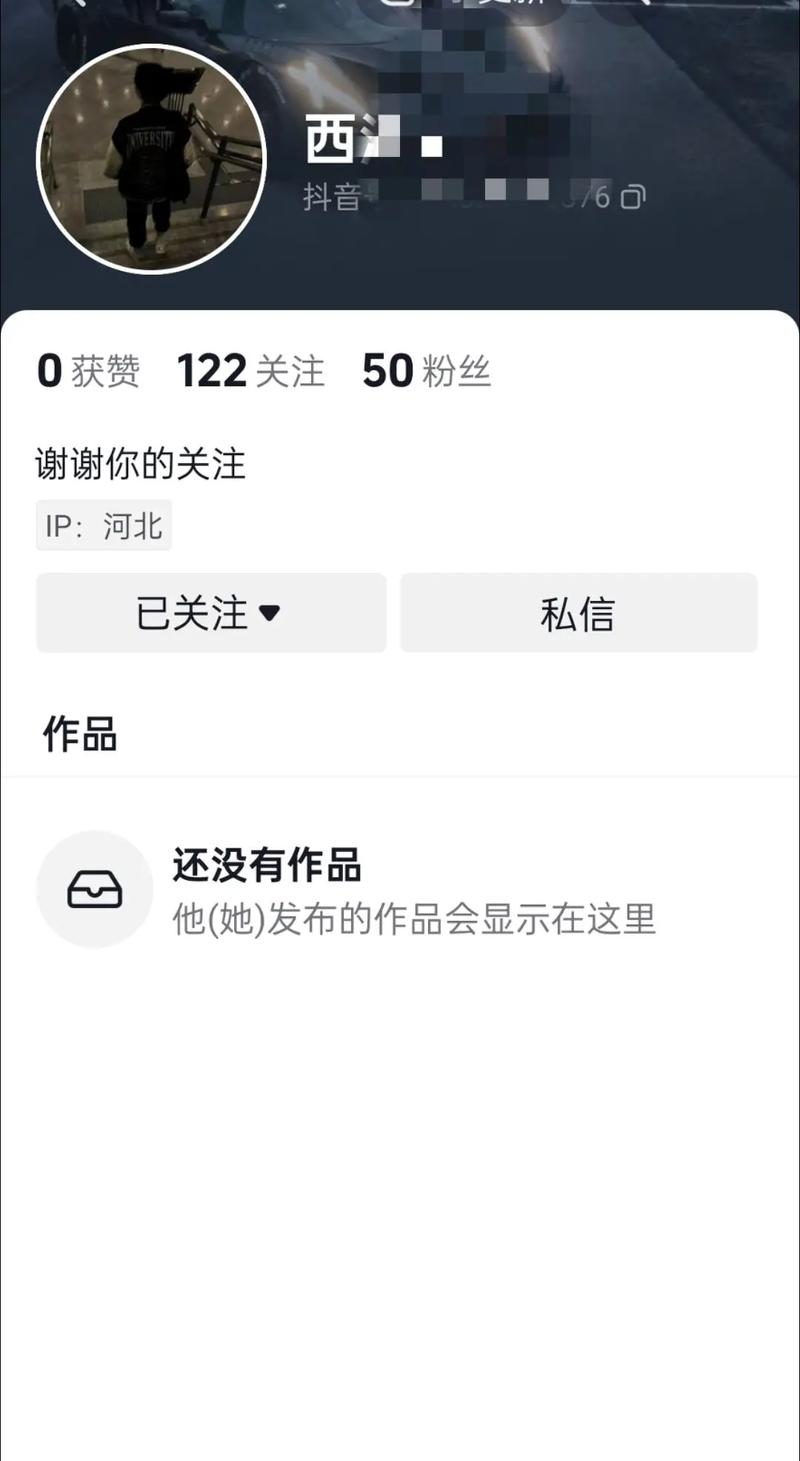Select the bio text 谢谢你的关注

[140, 465]
